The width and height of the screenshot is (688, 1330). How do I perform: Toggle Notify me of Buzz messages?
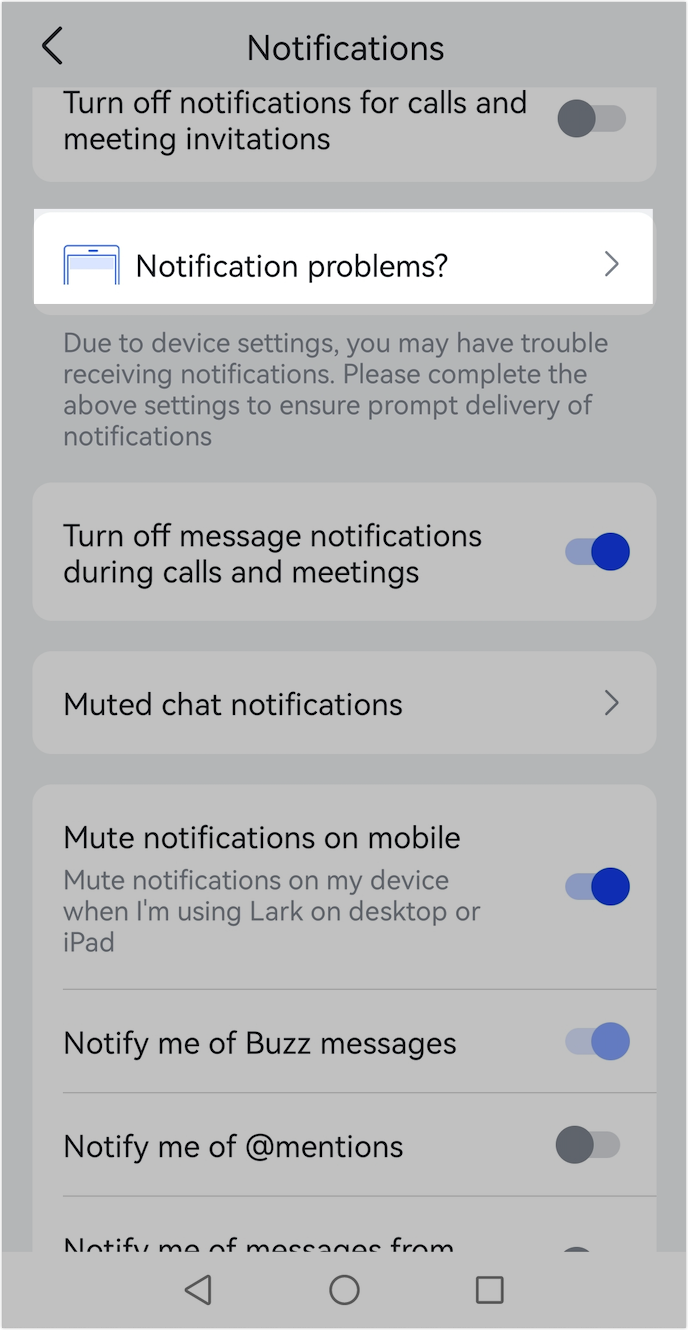[597, 1042]
